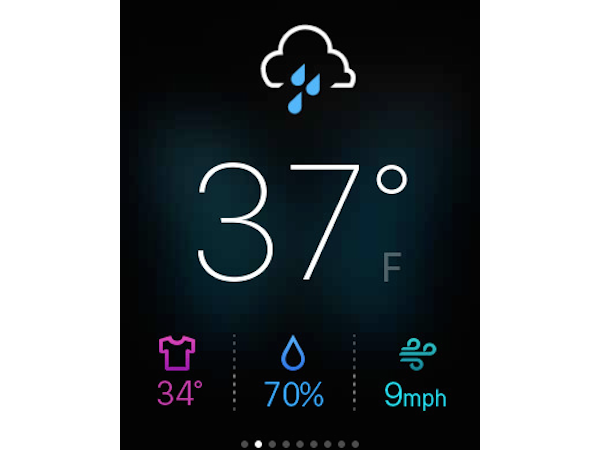The image size is (600, 450).
Task: Tap the page indicator dots
Action: click(300, 442)
